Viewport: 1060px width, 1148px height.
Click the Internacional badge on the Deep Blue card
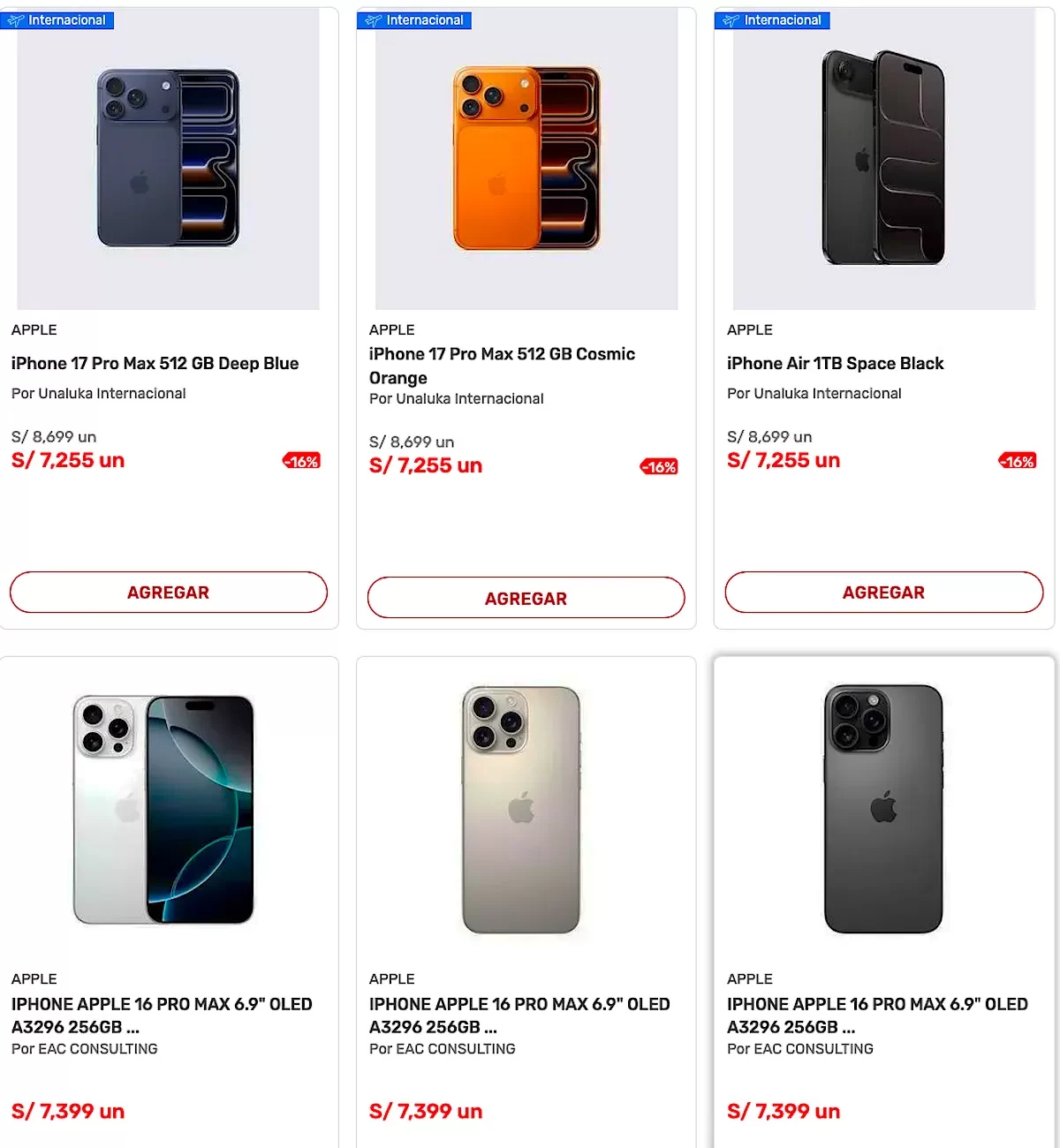pyautogui.click(x=57, y=19)
